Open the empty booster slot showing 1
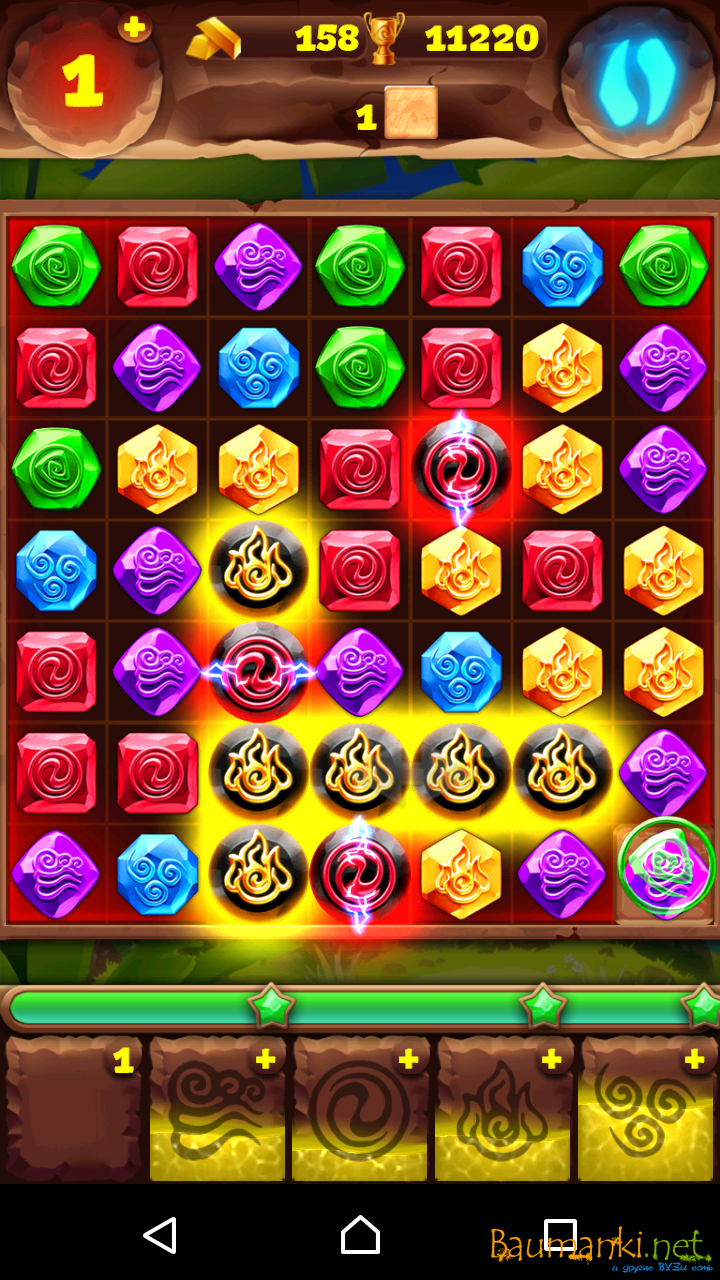 [74, 1110]
